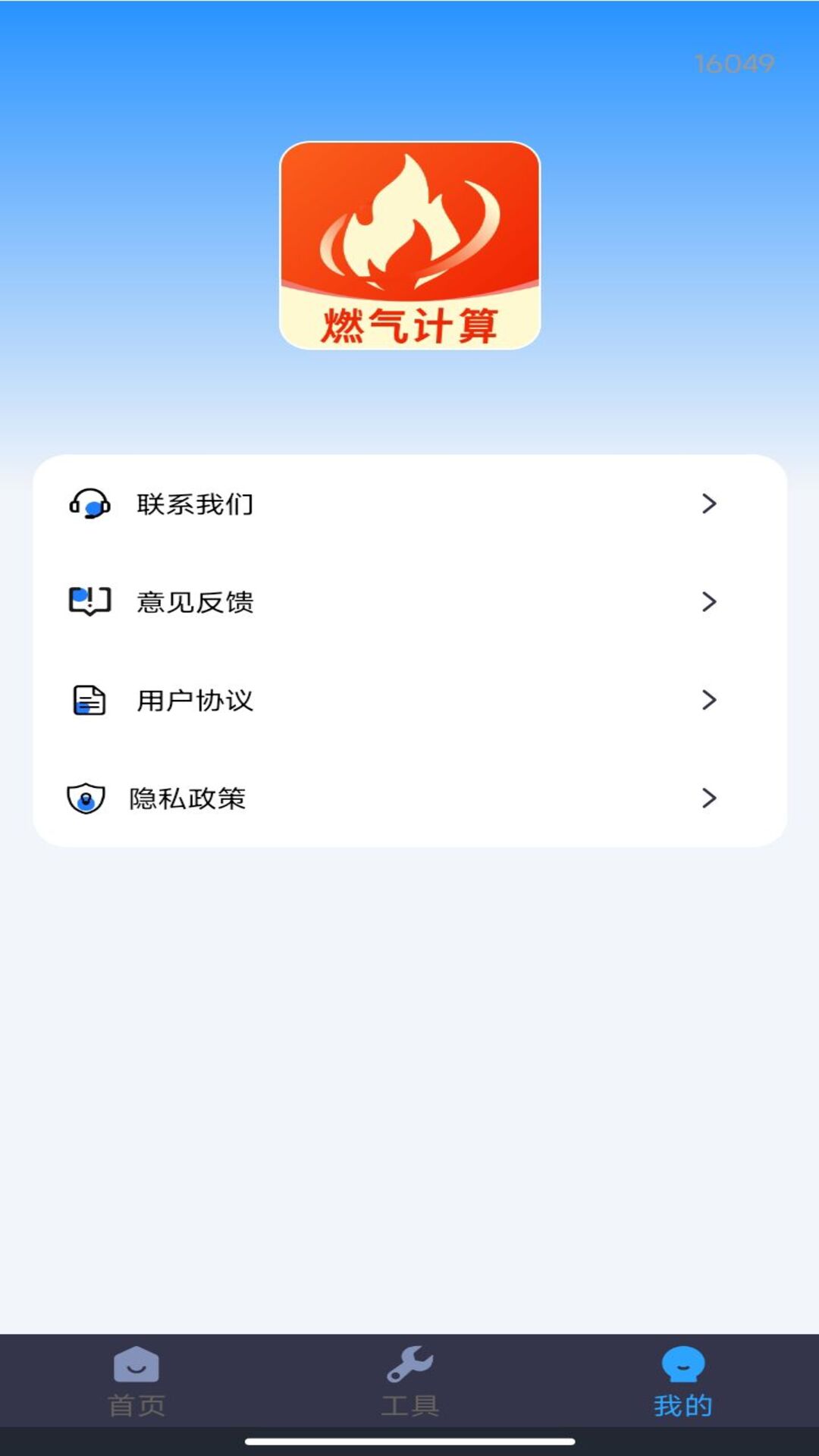Tap the chevron next to 隐私政策

(x=709, y=799)
